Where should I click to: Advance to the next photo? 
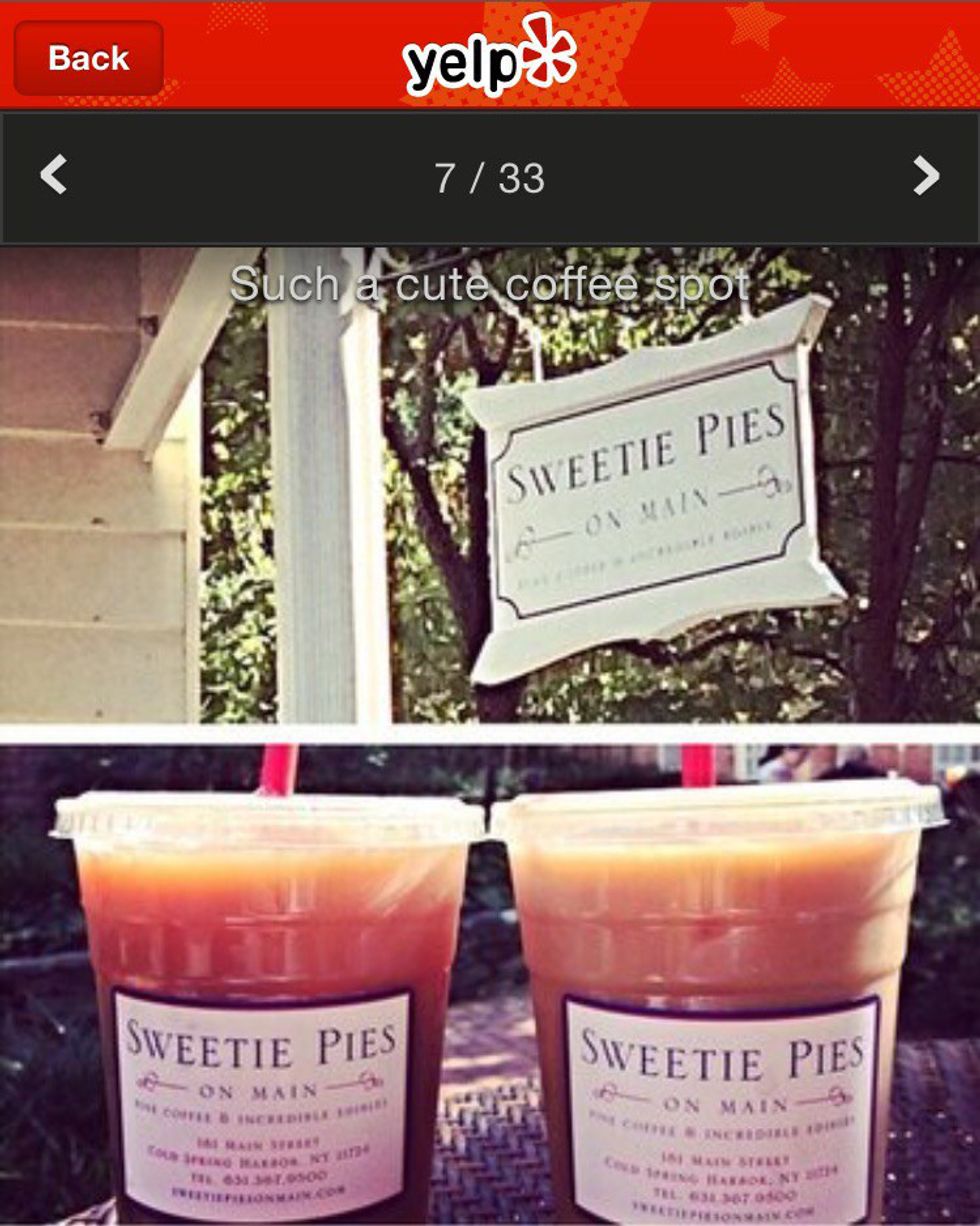click(x=926, y=176)
